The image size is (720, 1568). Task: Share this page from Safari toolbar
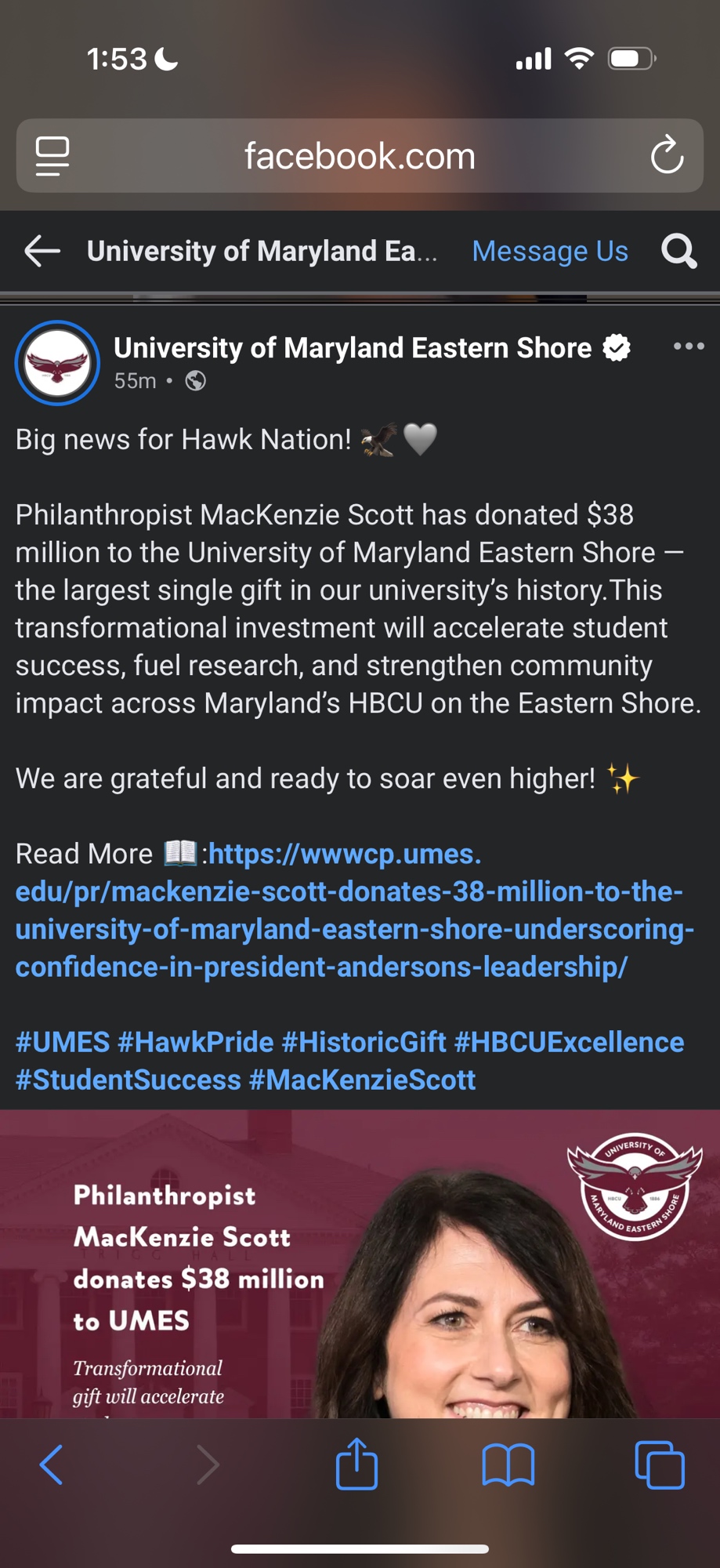click(x=356, y=1464)
